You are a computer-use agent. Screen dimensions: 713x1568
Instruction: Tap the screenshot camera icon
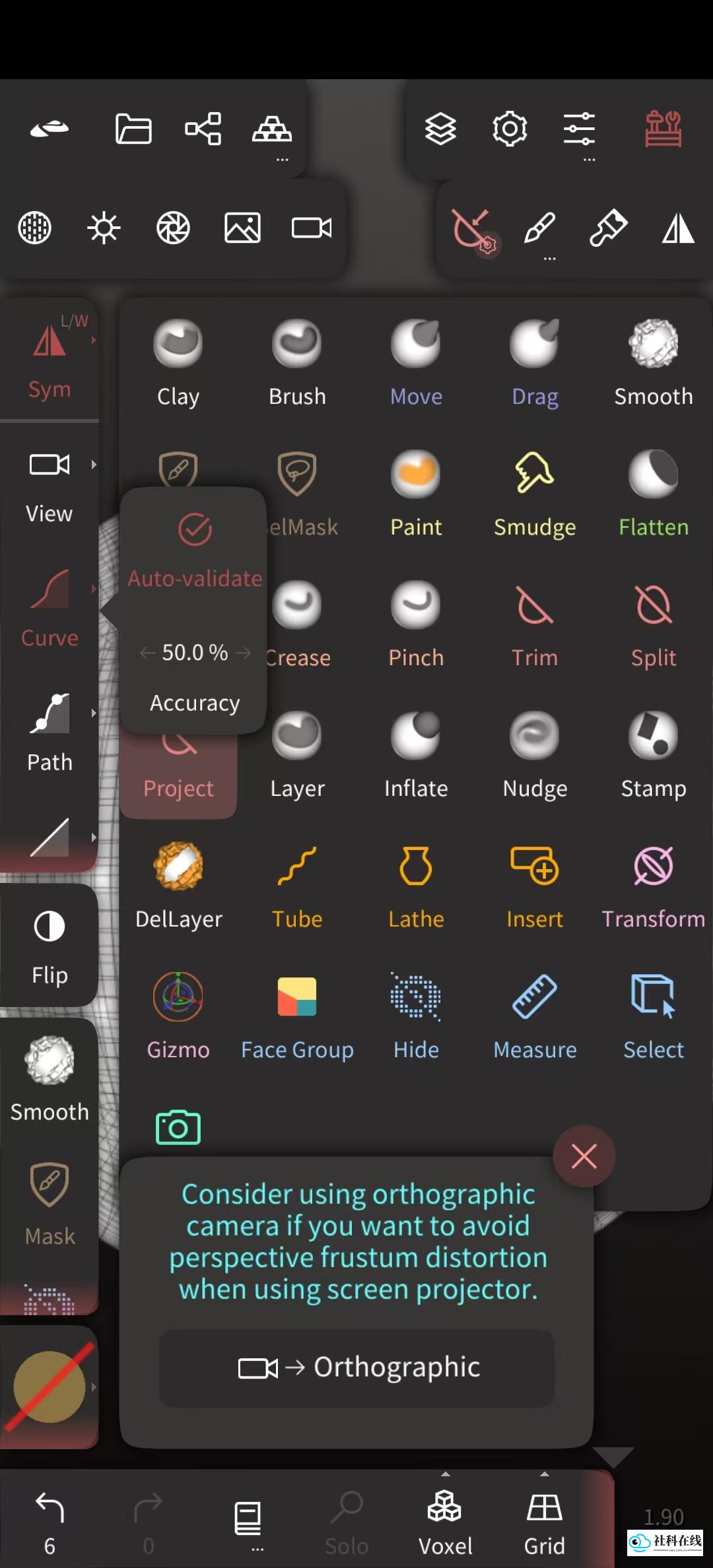pos(178,1127)
